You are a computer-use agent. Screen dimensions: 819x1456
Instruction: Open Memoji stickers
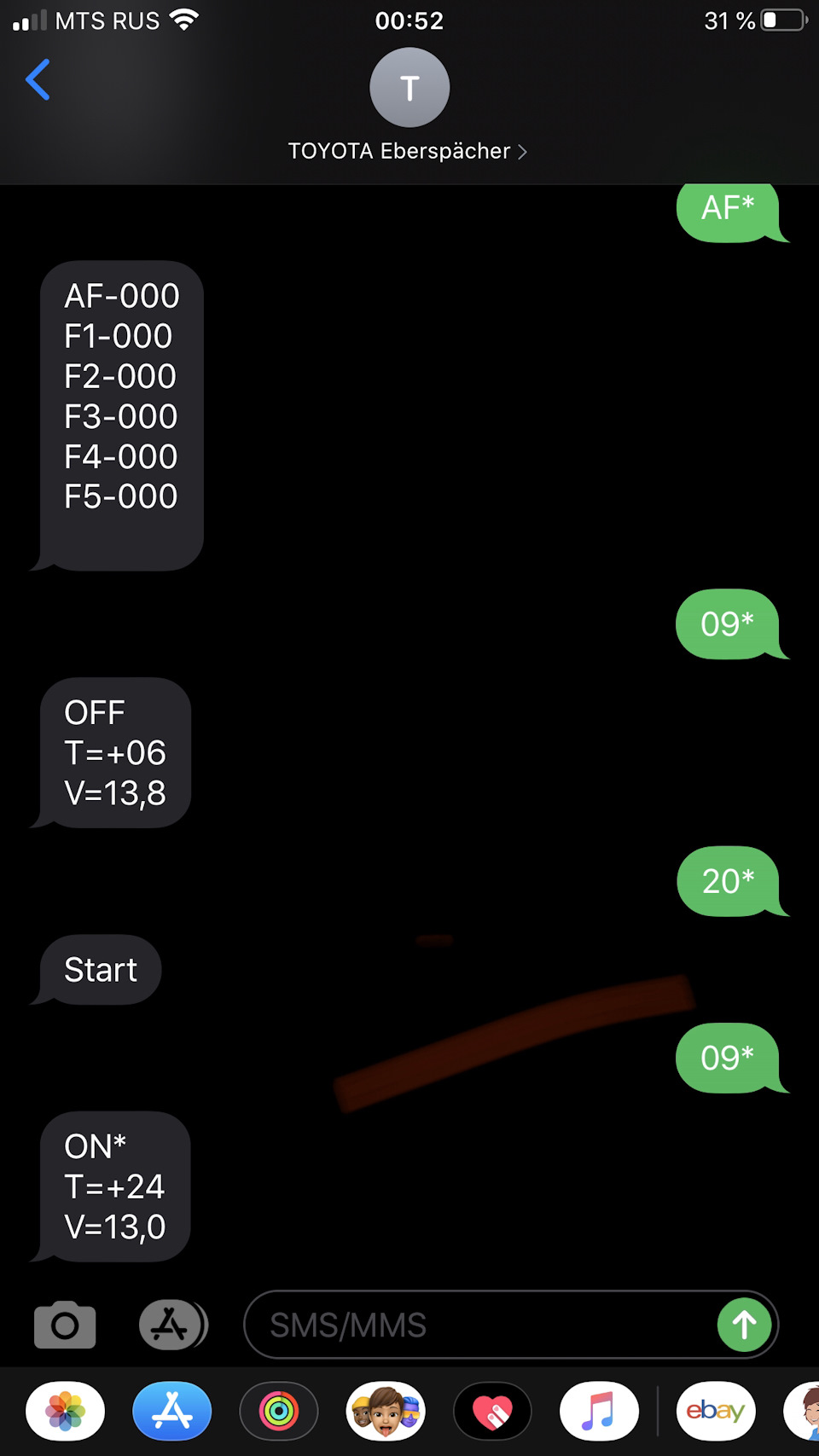386,1411
